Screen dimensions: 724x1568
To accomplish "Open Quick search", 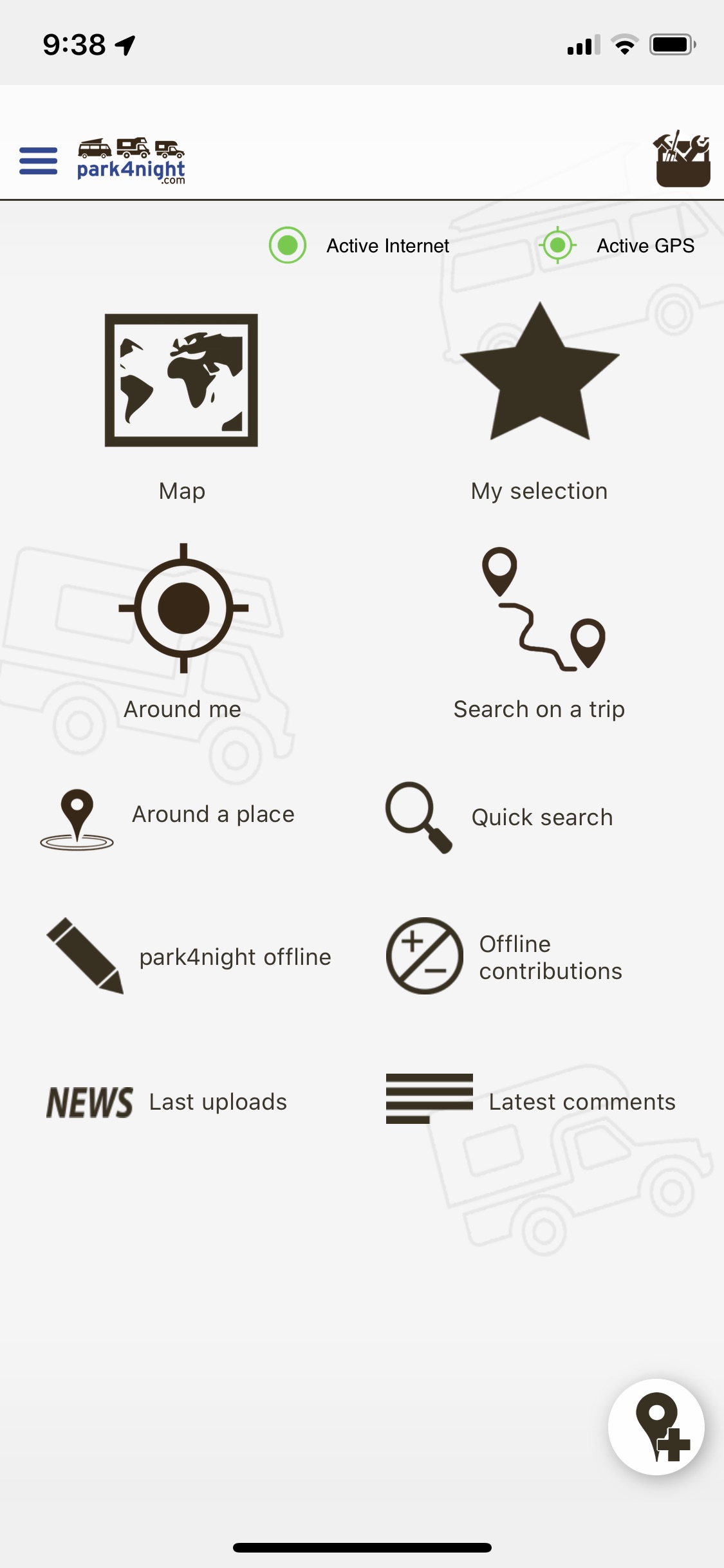I will (x=499, y=817).
